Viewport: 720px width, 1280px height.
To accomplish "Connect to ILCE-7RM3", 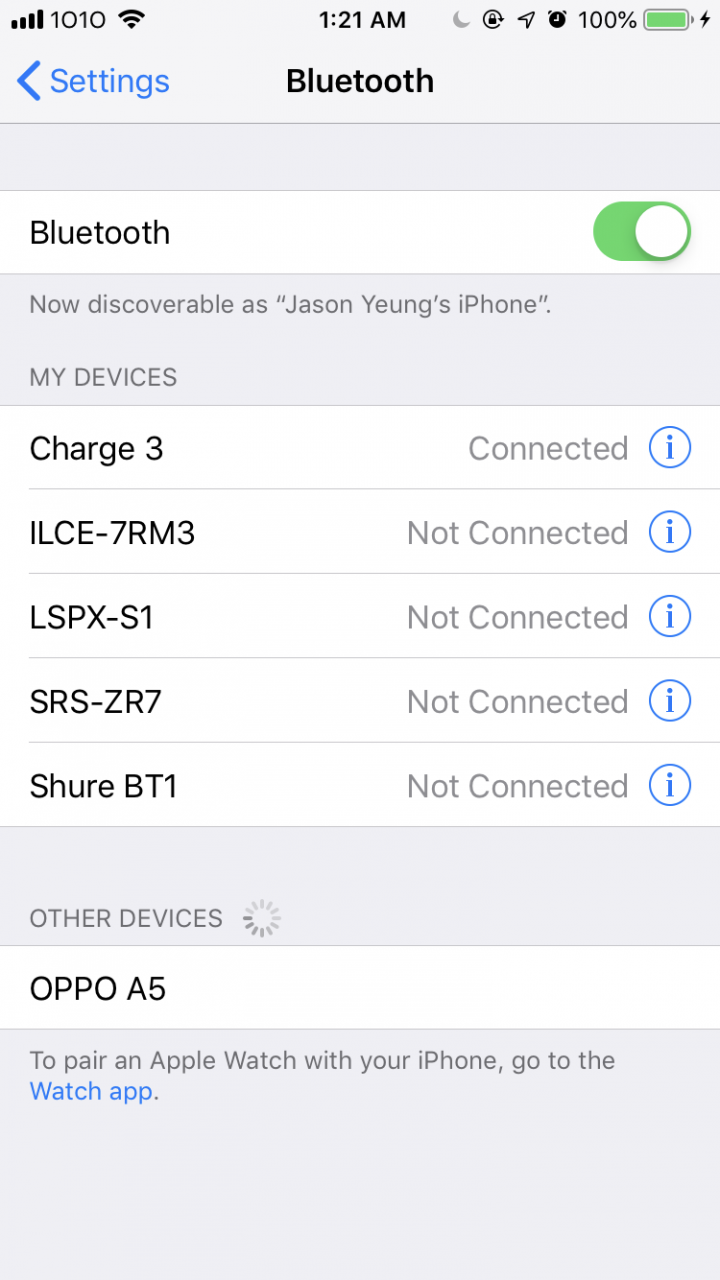I will click(x=300, y=533).
